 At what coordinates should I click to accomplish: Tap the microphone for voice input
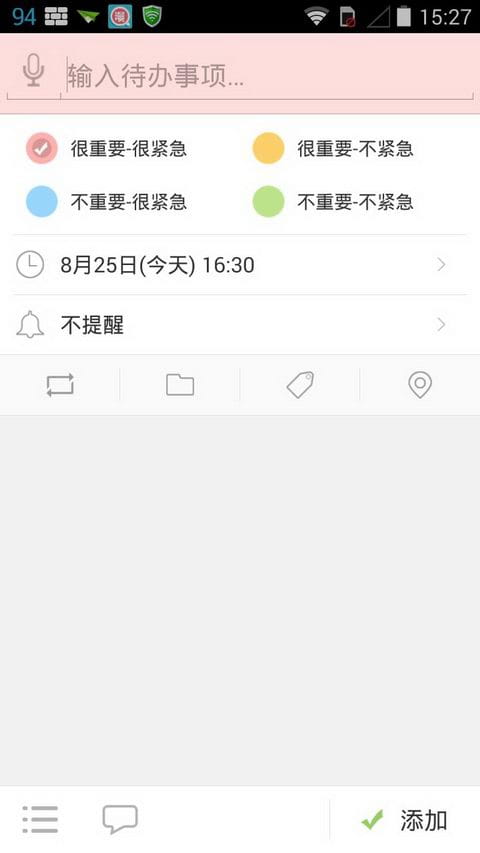(33, 72)
